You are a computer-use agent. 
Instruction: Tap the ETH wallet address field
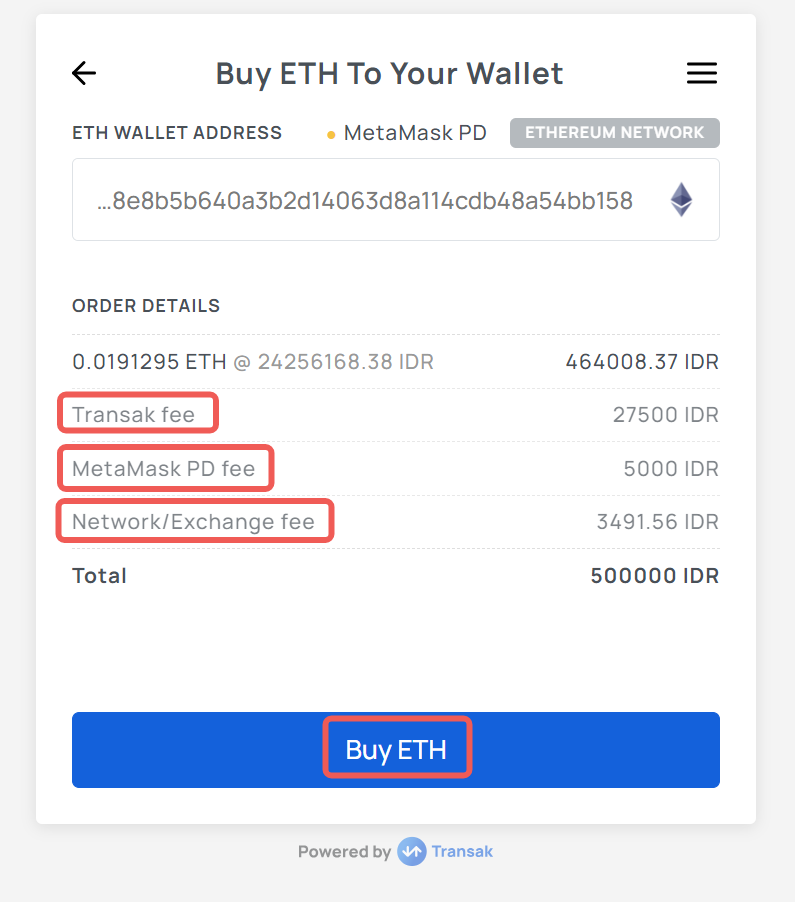[x=366, y=201]
